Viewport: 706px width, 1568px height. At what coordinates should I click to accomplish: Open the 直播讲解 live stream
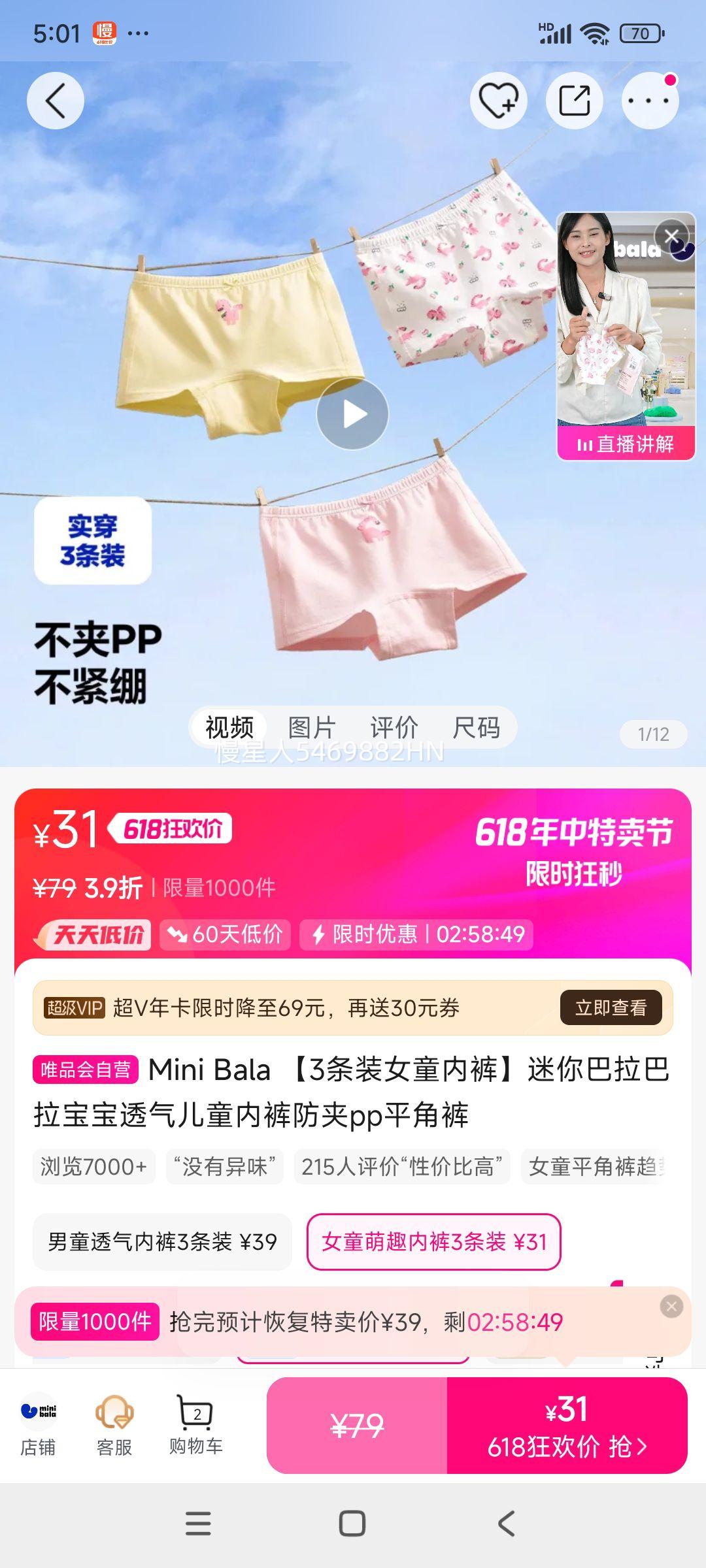(x=626, y=444)
